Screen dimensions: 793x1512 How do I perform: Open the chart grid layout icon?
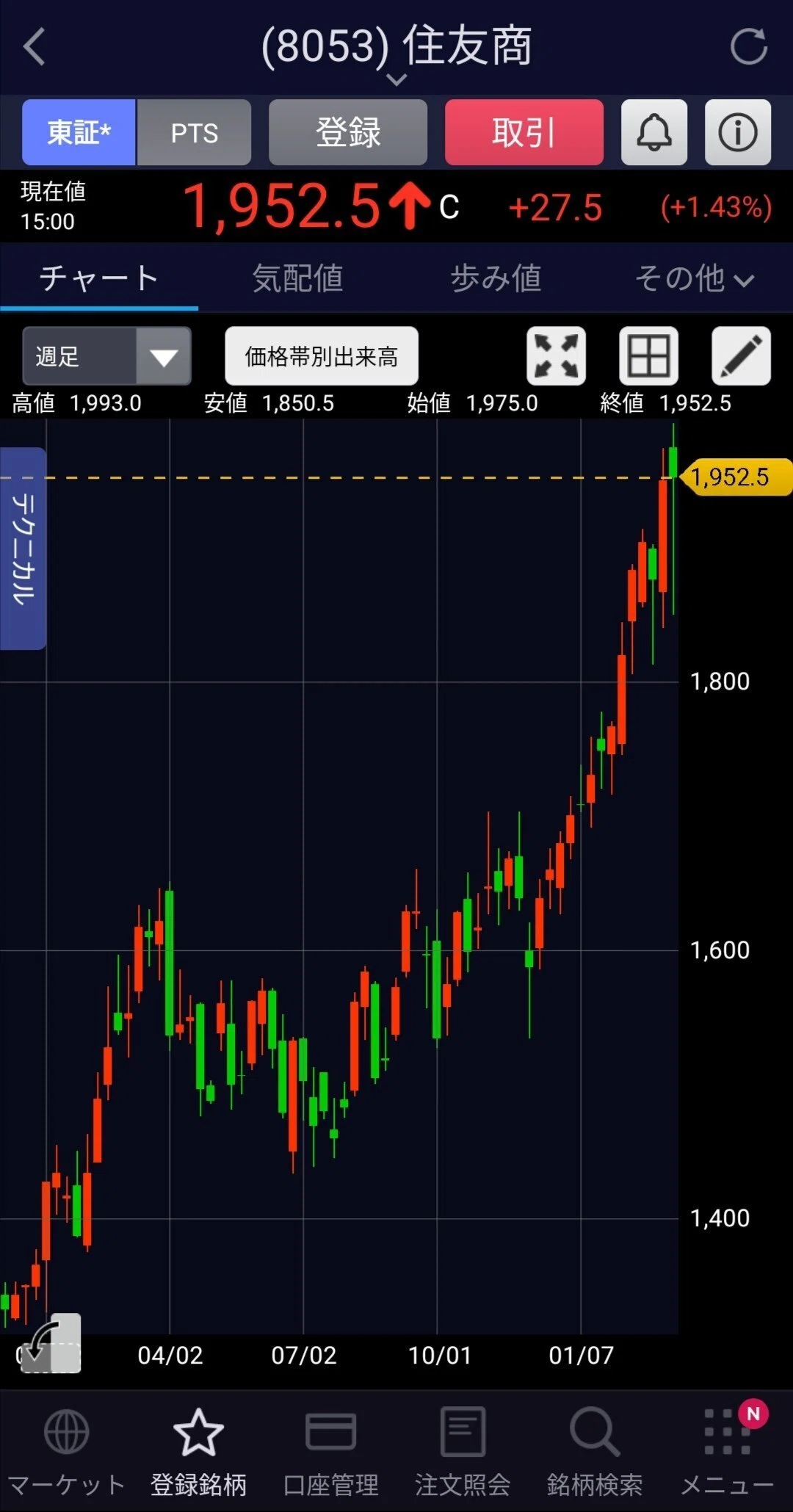[x=649, y=356]
